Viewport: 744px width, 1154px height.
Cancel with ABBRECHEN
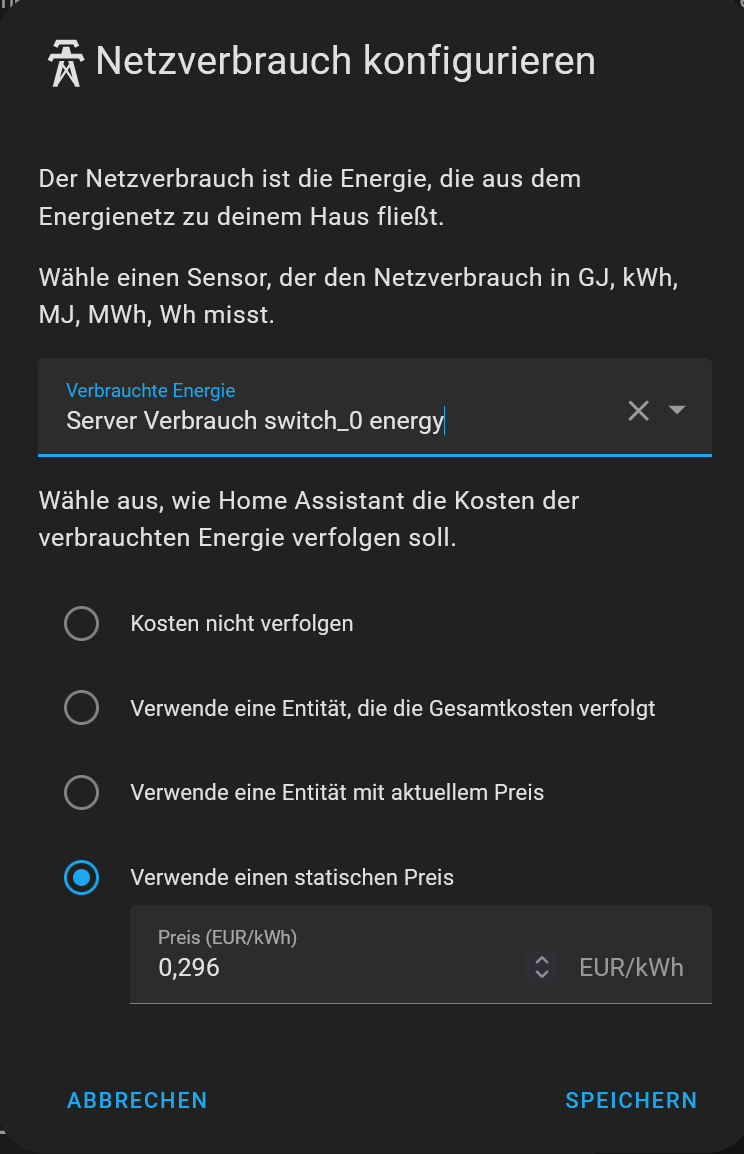[x=137, y=1100]
